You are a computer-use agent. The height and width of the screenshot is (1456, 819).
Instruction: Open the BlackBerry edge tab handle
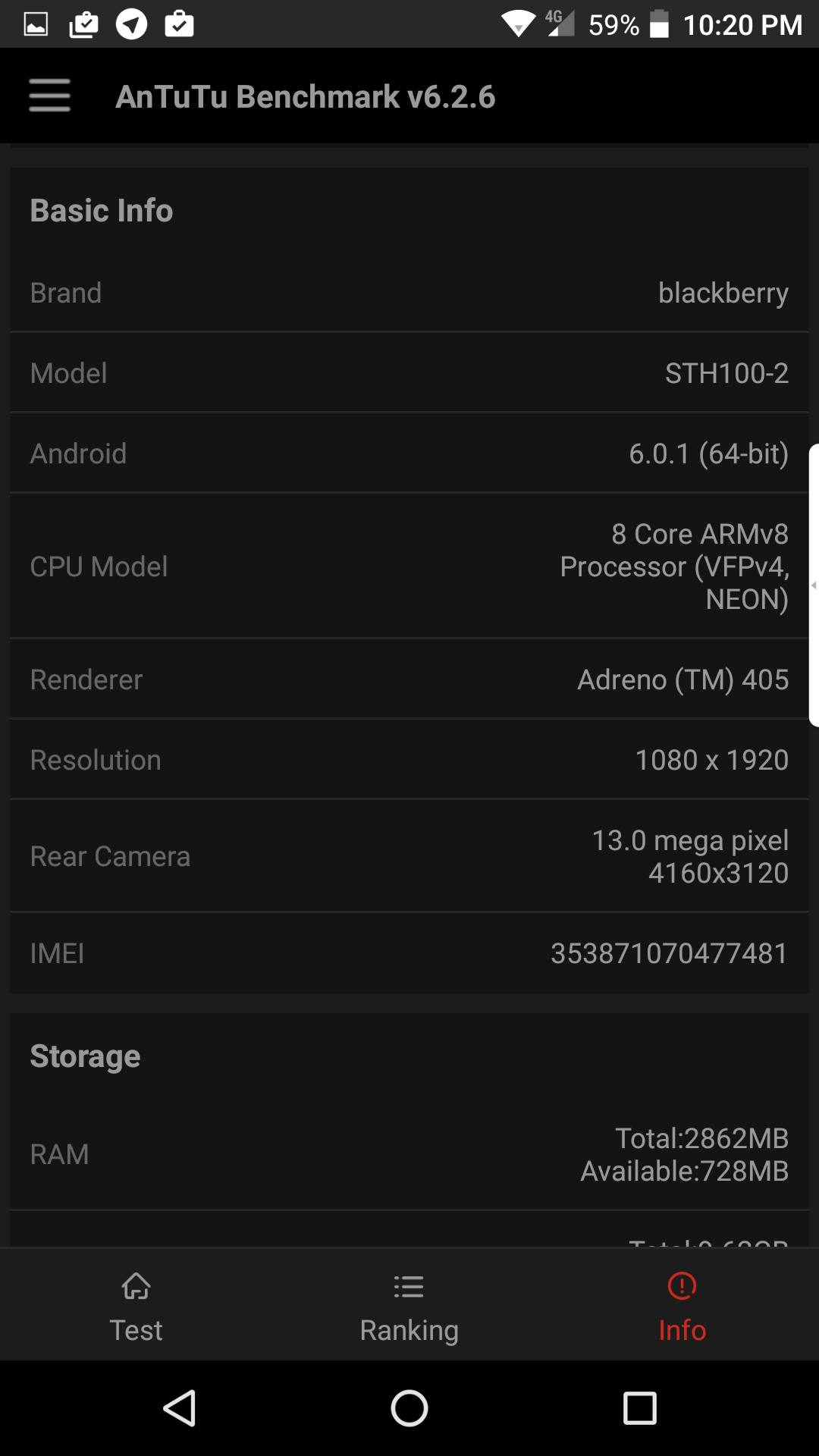pyautogui.click(x=814, y=585)
